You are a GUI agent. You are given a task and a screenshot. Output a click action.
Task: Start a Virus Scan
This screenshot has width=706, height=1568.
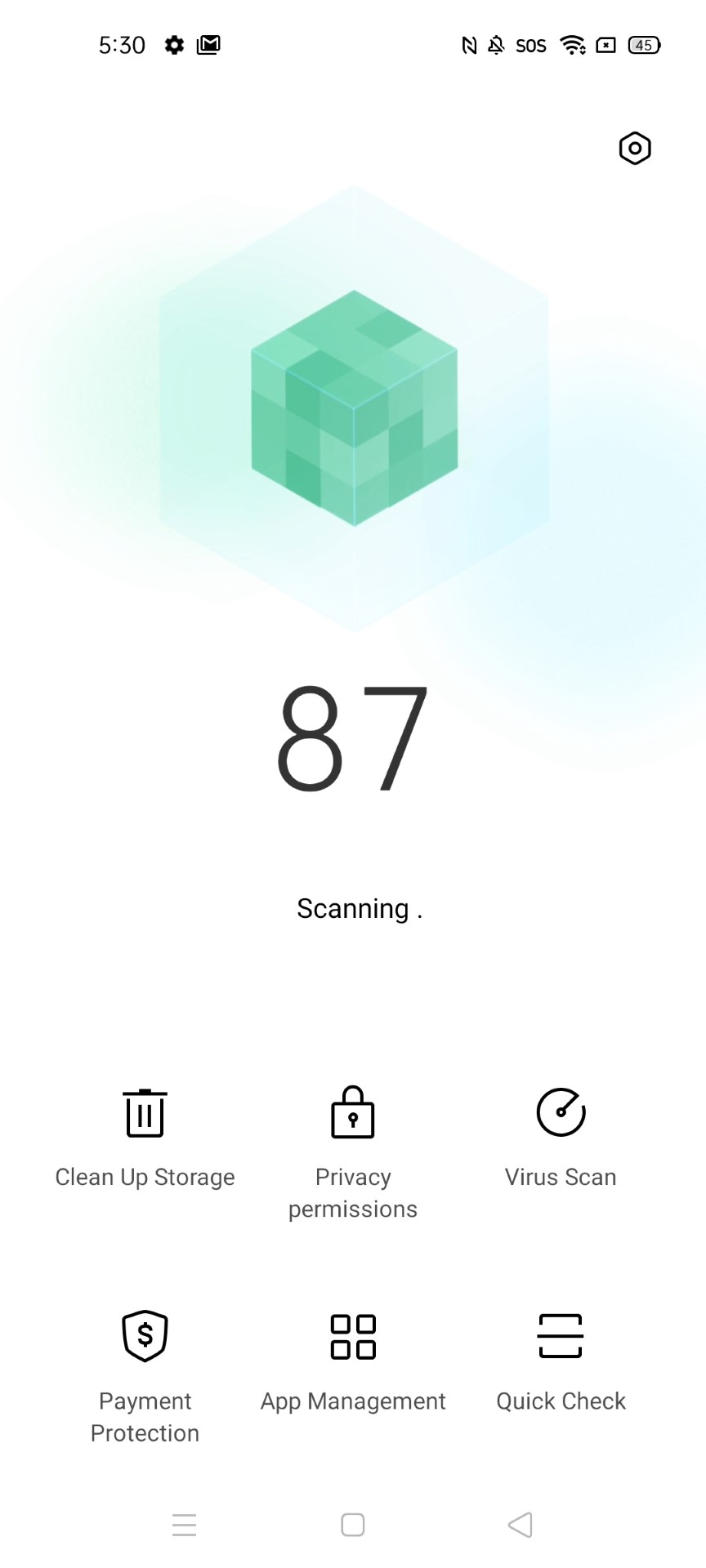click(x=561, y=1138)
